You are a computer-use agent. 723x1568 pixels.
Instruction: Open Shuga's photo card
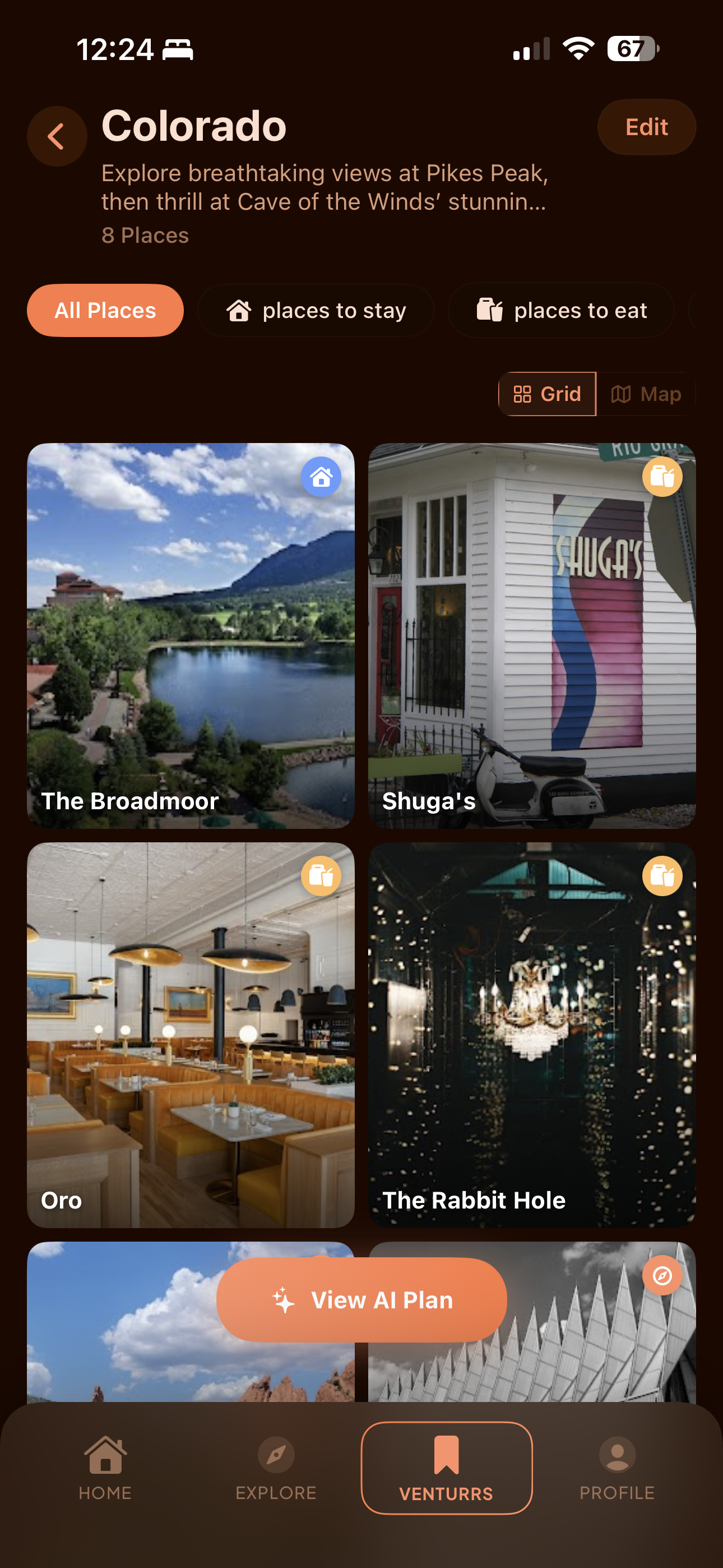point(532,636)
